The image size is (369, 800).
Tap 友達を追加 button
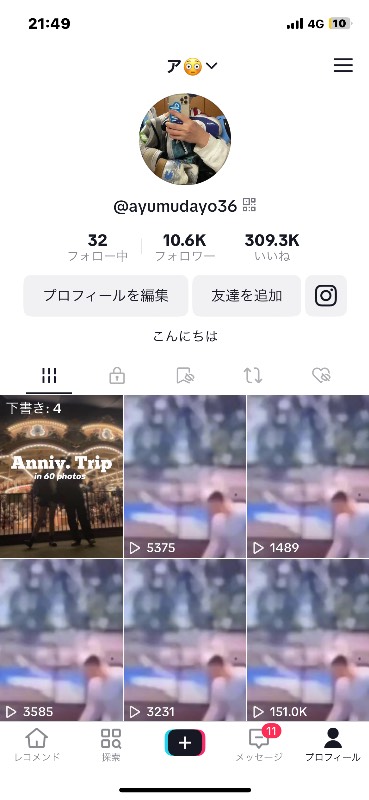247,296
